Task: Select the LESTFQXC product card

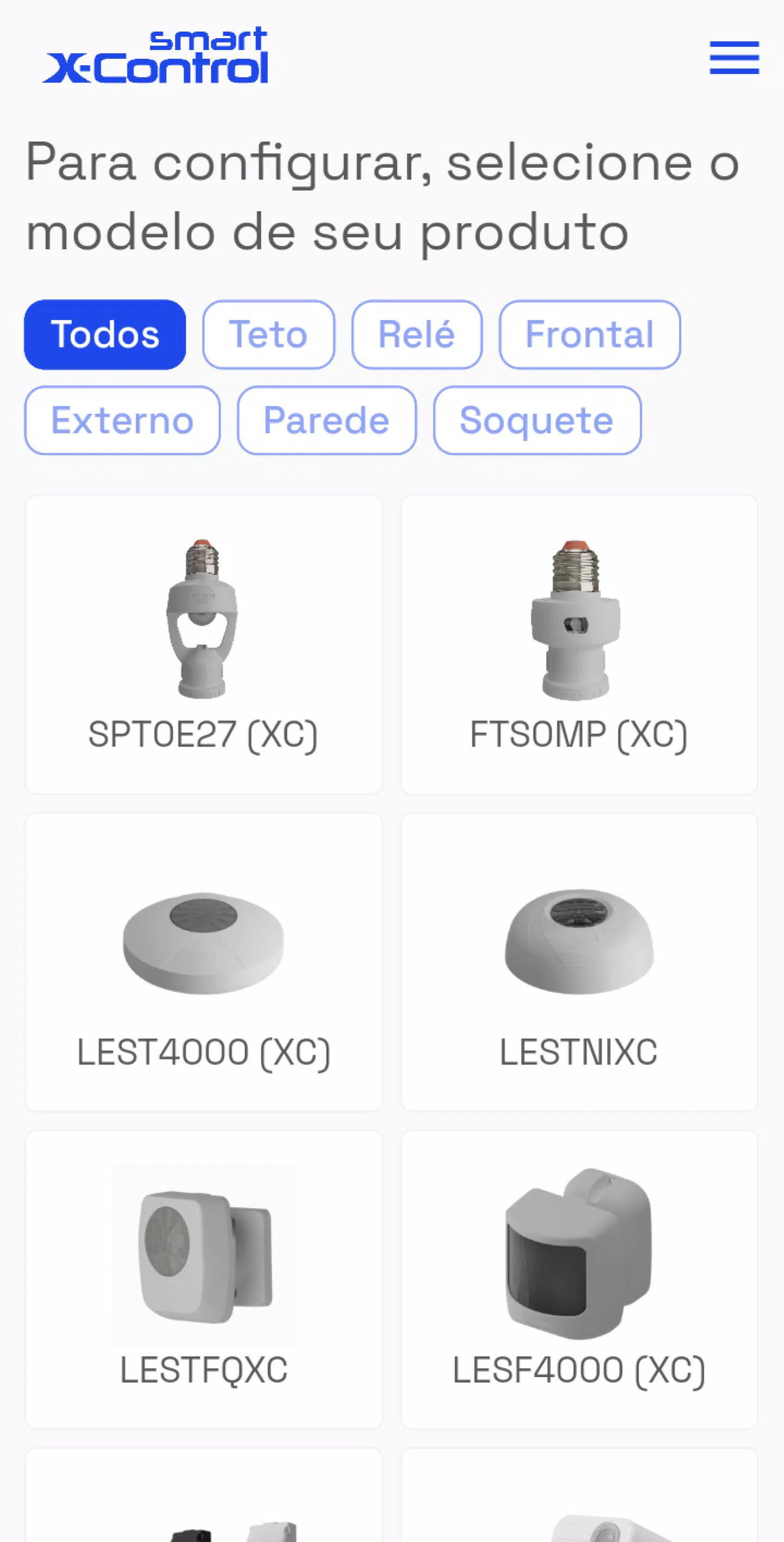Action: coord(204,1278)
